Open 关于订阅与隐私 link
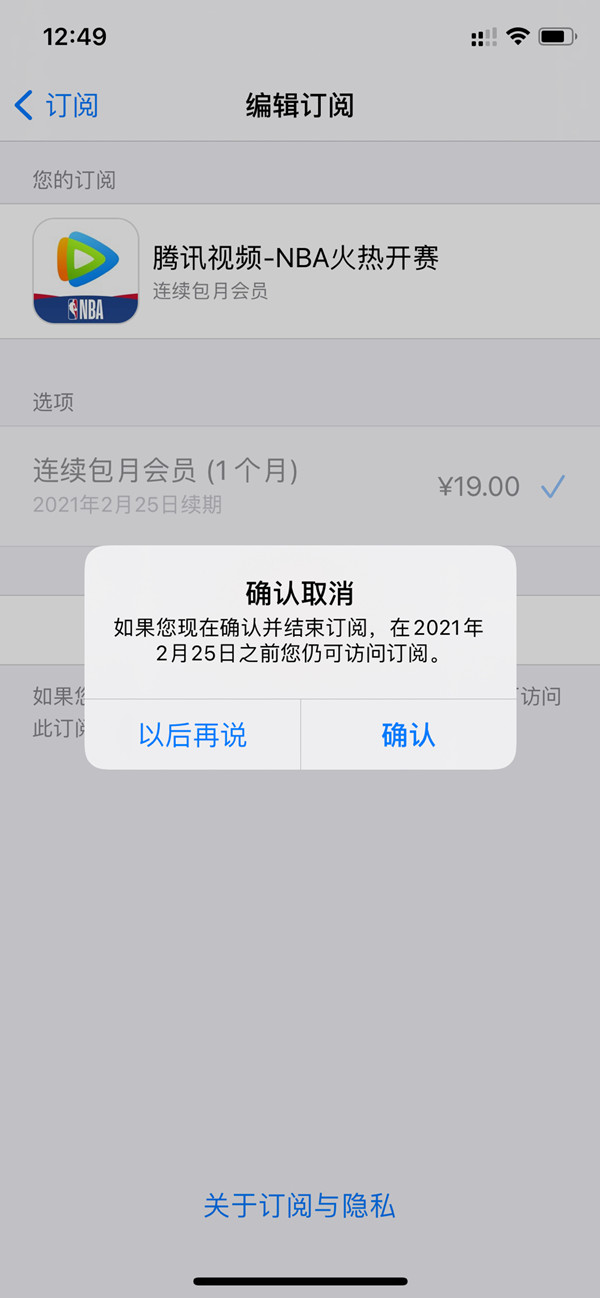Image resolution: width=600 pixels, height=1298 pixels. pos(299,1205)
